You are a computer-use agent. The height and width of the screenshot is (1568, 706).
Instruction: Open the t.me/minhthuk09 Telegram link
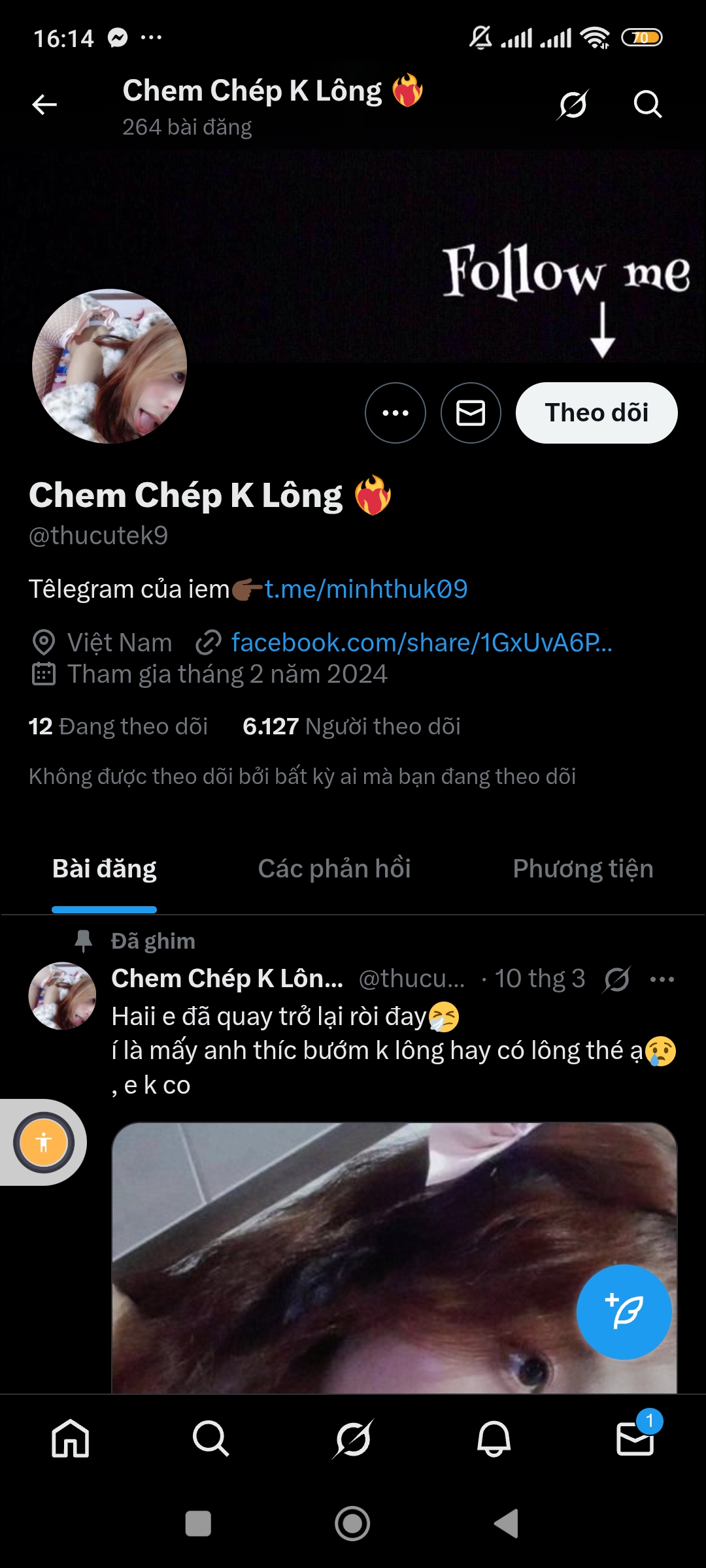click(x=366, y=589)
